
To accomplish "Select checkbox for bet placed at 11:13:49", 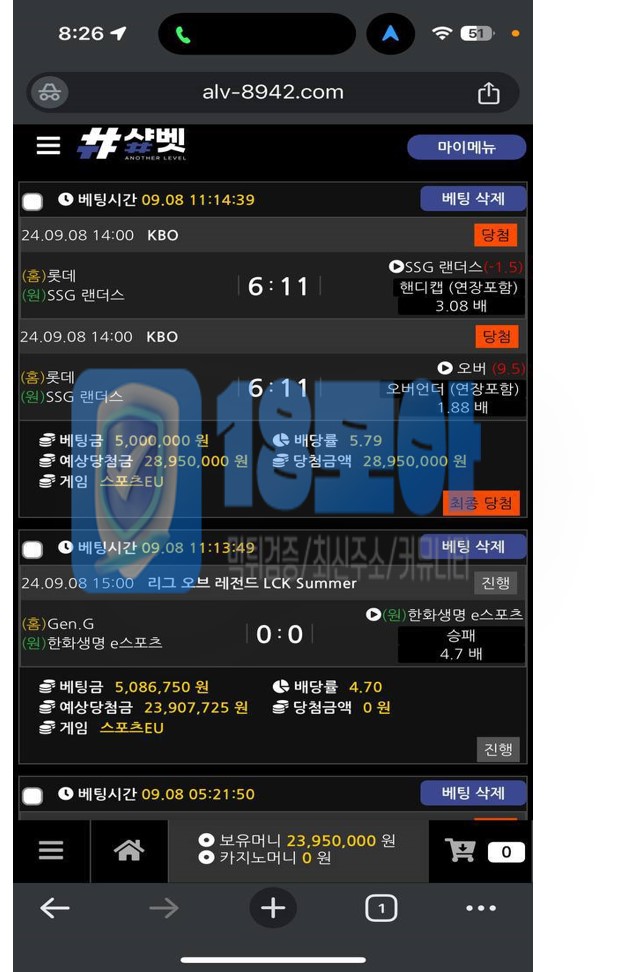I will pyautogui.click(x=33, y=549).
